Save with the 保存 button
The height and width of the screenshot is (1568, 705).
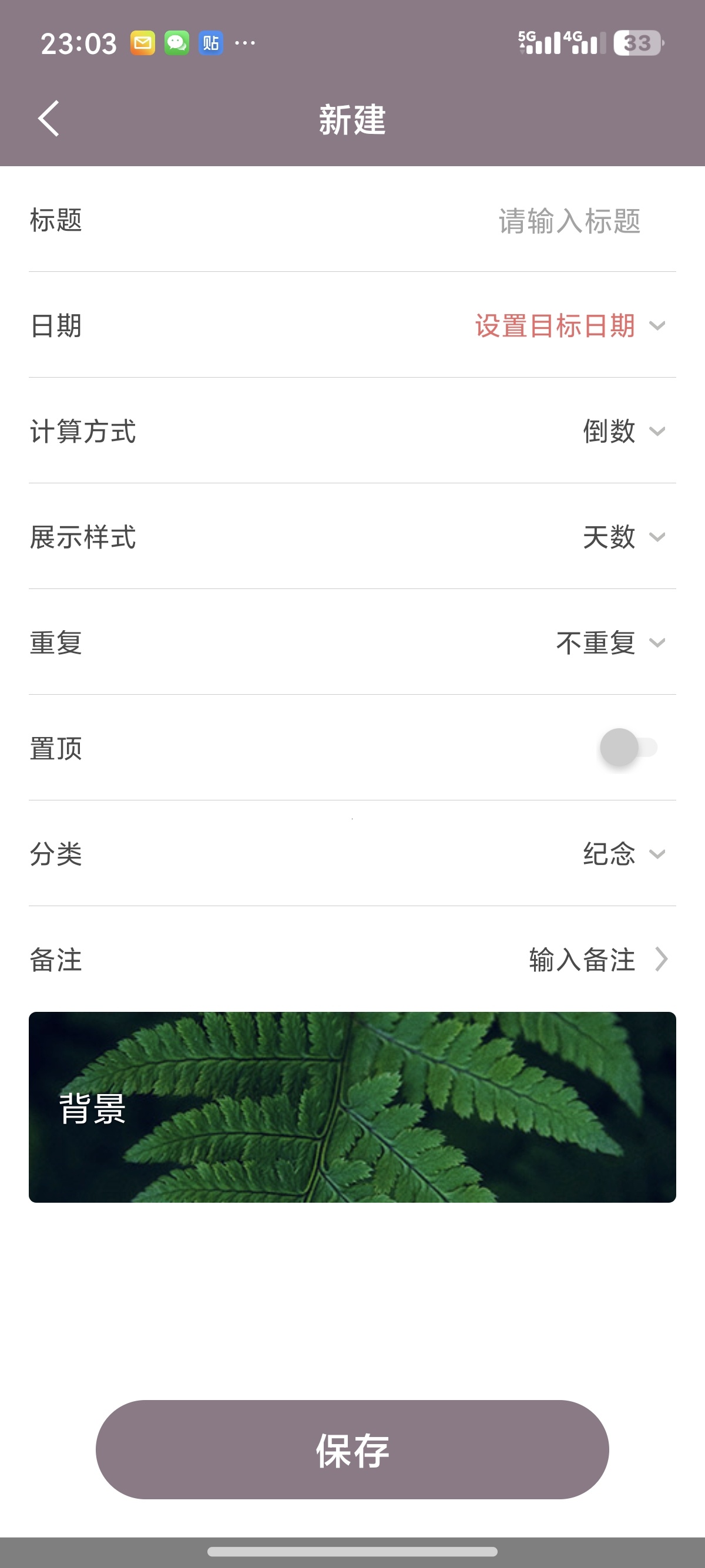tap(352, 1449)
